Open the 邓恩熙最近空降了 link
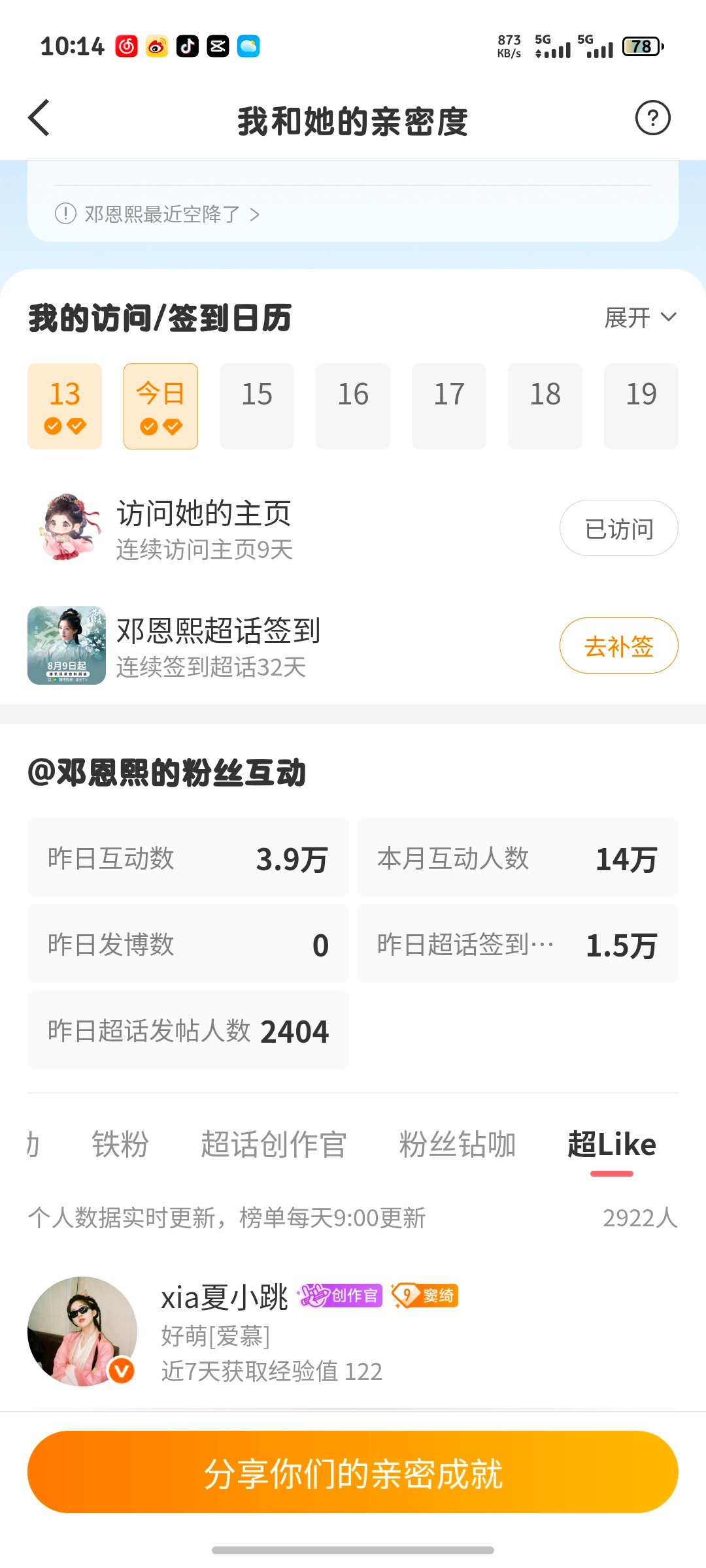Viewport: 706px width, 1568px height. pyautogui.click(x=158, y=214)
